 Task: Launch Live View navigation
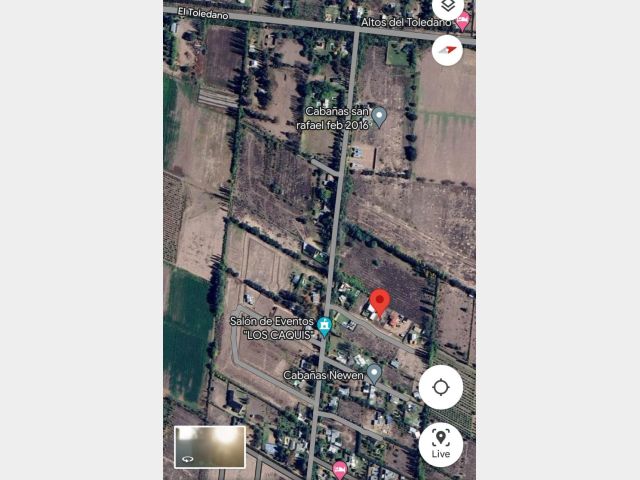point(441,444)
